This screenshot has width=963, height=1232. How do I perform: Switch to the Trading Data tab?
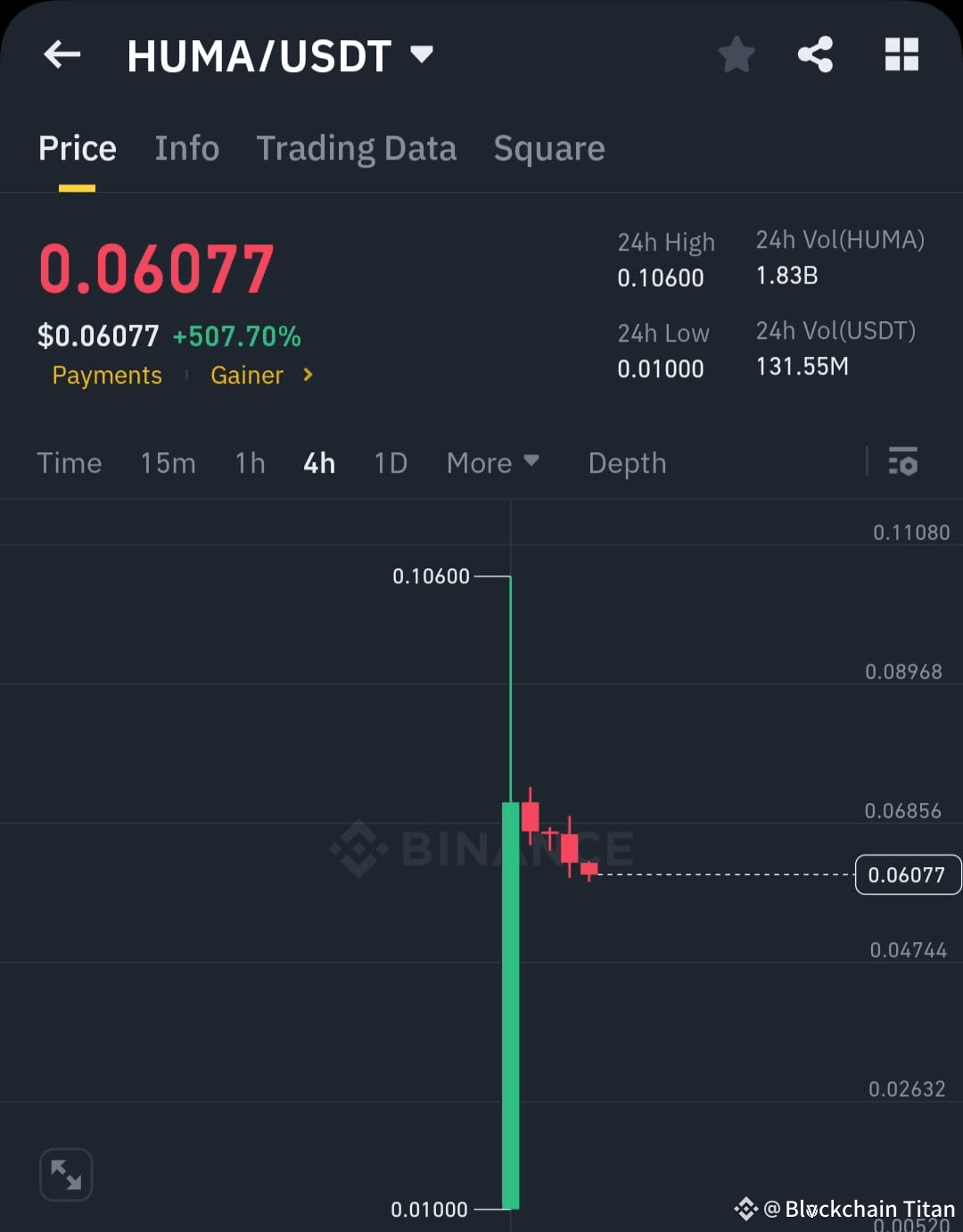coord(357,148)
